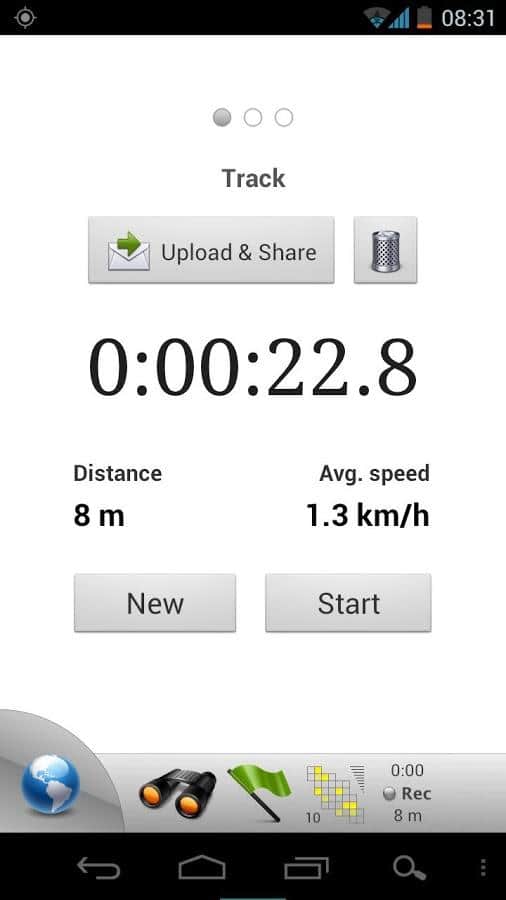Start the track timer
This screenshot has height=900, width=506.
tap(348, 603)
